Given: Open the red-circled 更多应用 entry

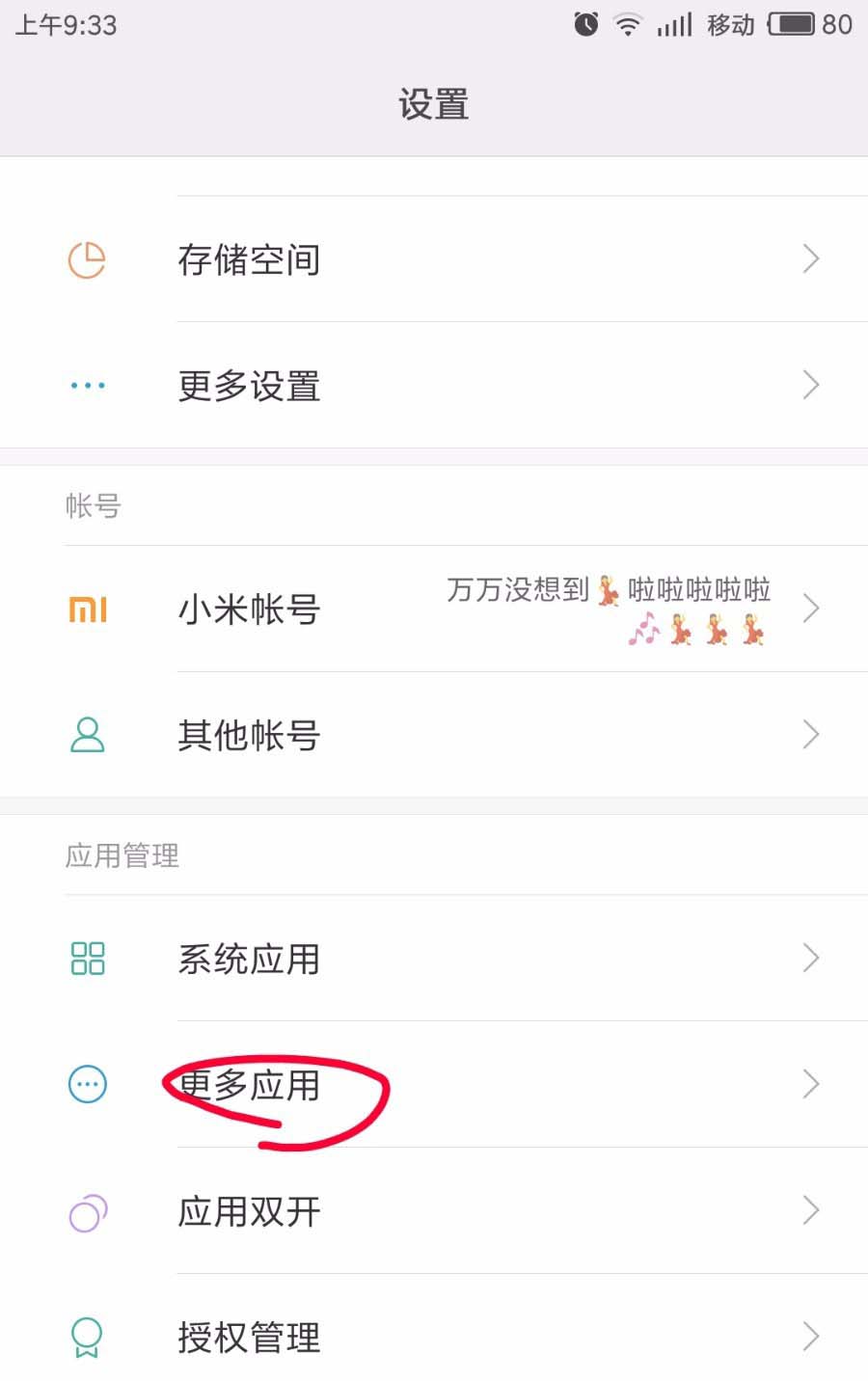Looking at the screenshot, I should (434, 1084).
